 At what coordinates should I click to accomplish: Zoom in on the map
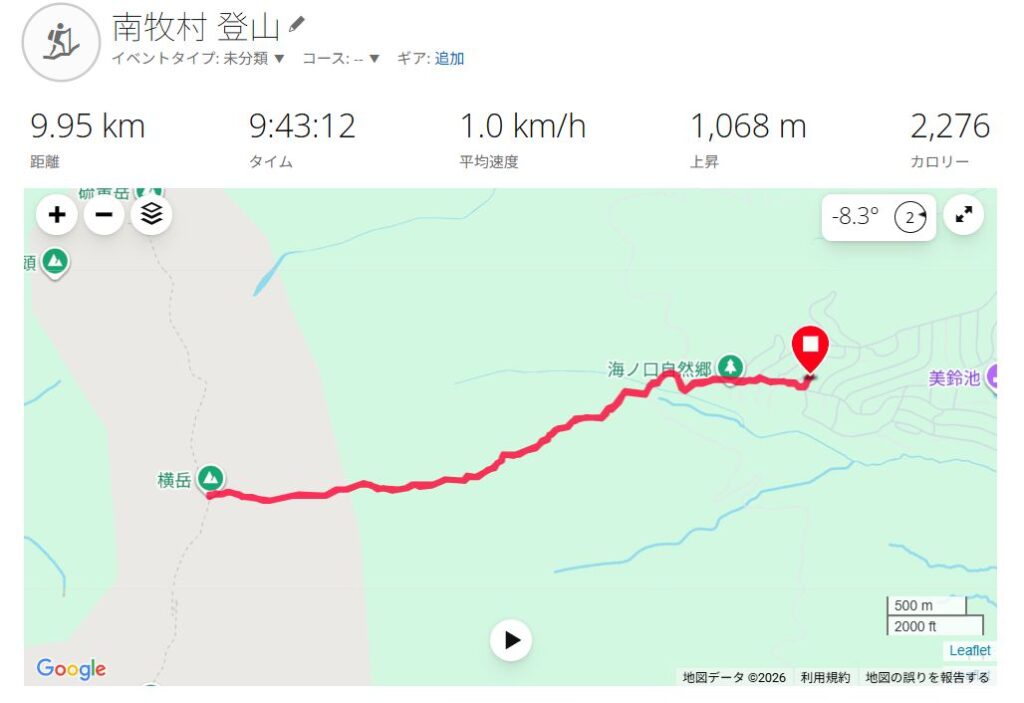pos(57,214)
